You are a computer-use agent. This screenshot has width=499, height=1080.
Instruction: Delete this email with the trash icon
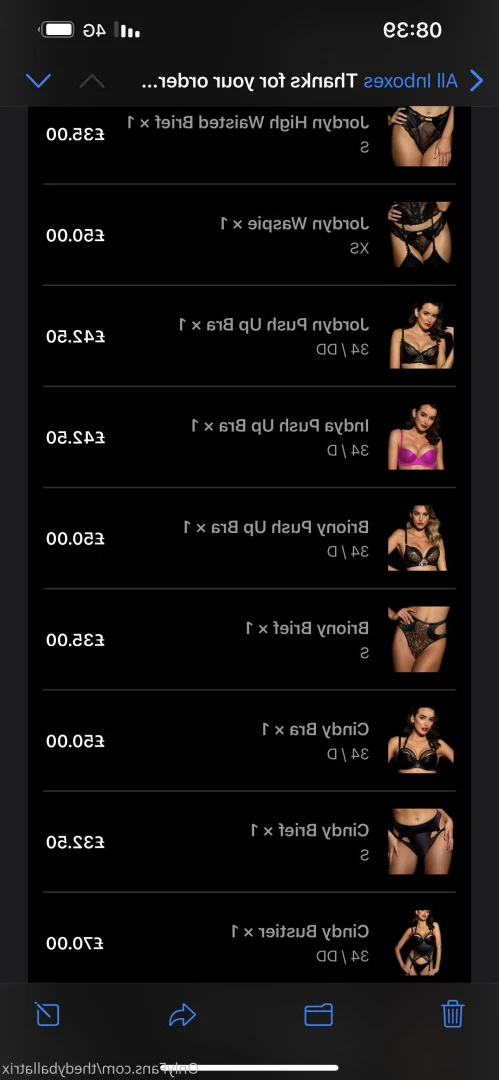452,1014
